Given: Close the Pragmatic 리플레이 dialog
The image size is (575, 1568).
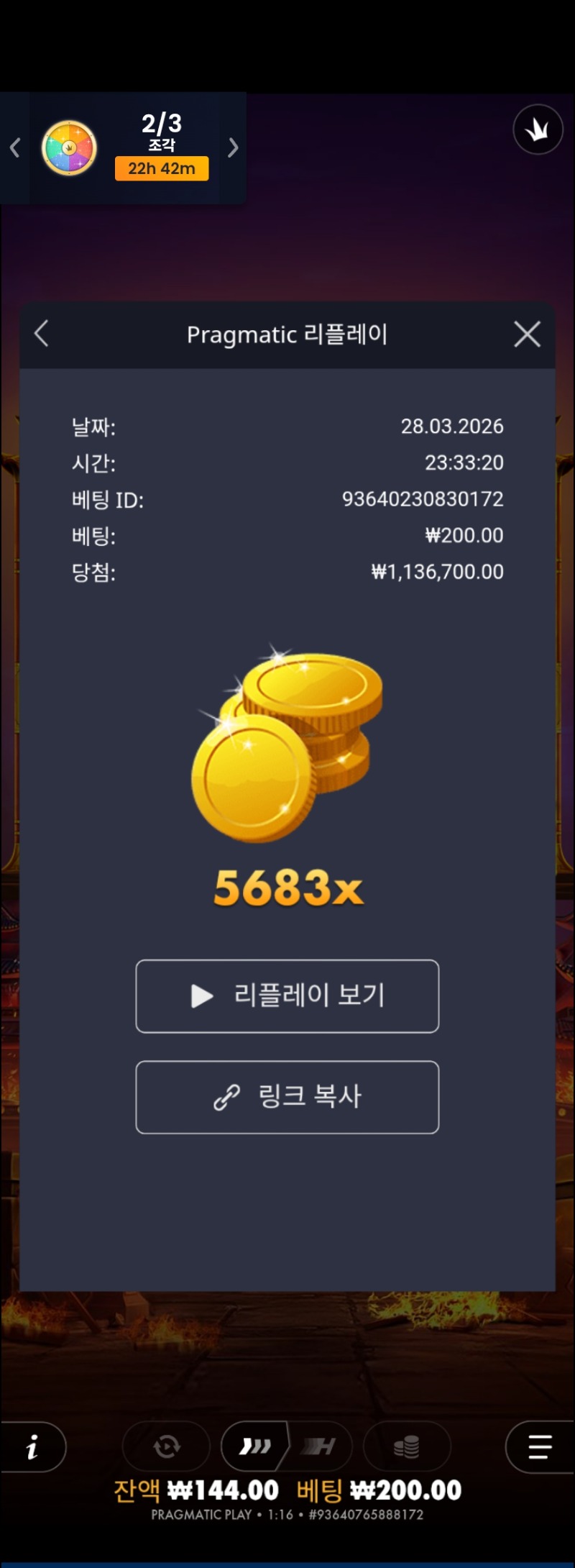Looking at the screenshot, I should [527, 334].
